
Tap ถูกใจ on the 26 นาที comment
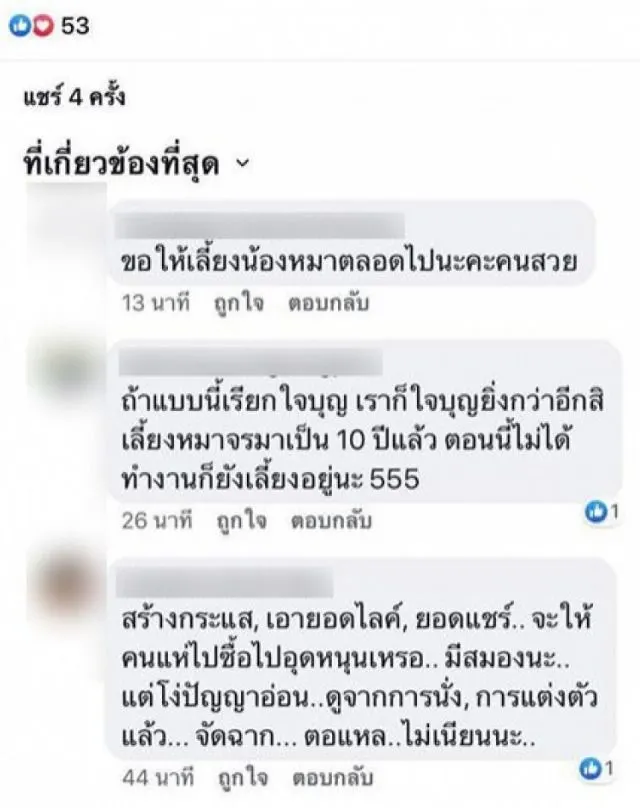[238, 521]
